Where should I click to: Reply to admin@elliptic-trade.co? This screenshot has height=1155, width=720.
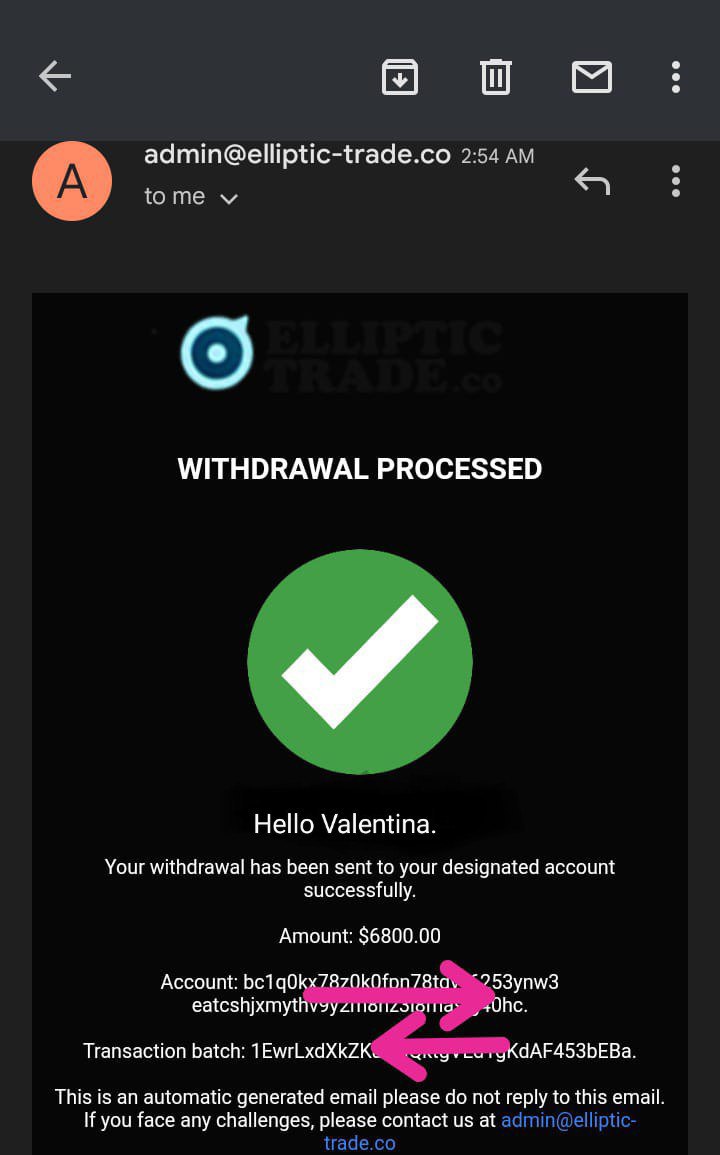click(x=592, y=181)
